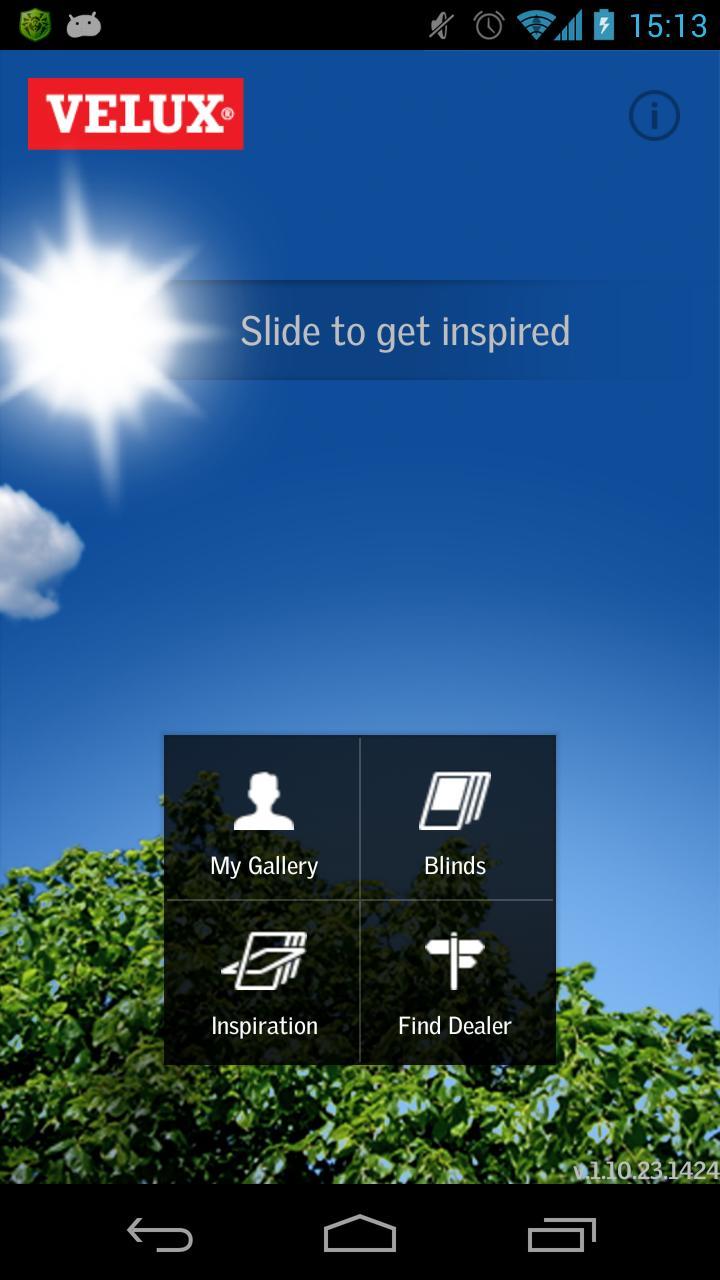The image size is (720, 1280).
Task: Go to the home screen
Action: point(360,1235)
